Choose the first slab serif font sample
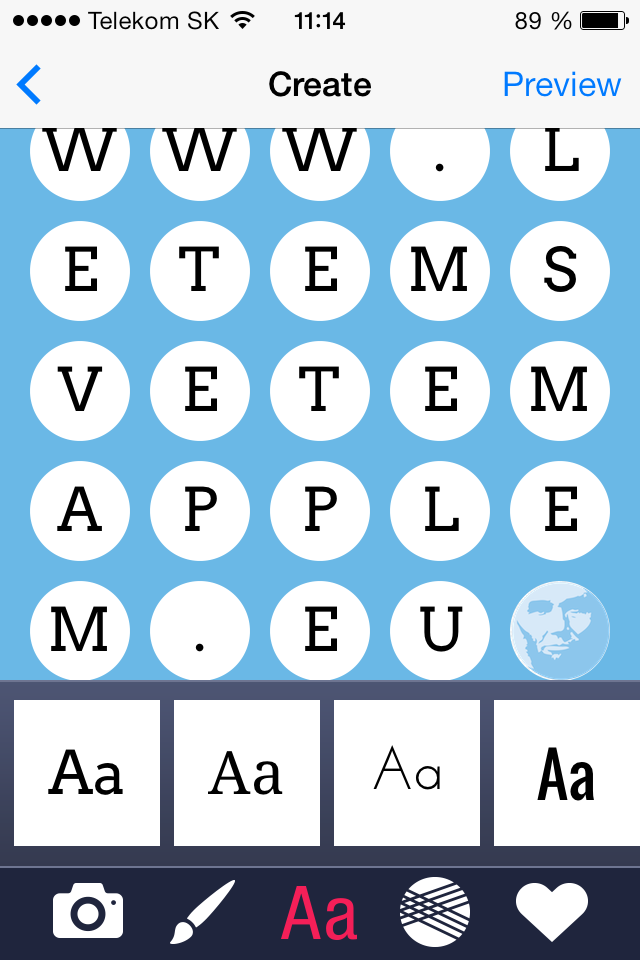This screenshot has height=960, width=640. pos(87,773)
